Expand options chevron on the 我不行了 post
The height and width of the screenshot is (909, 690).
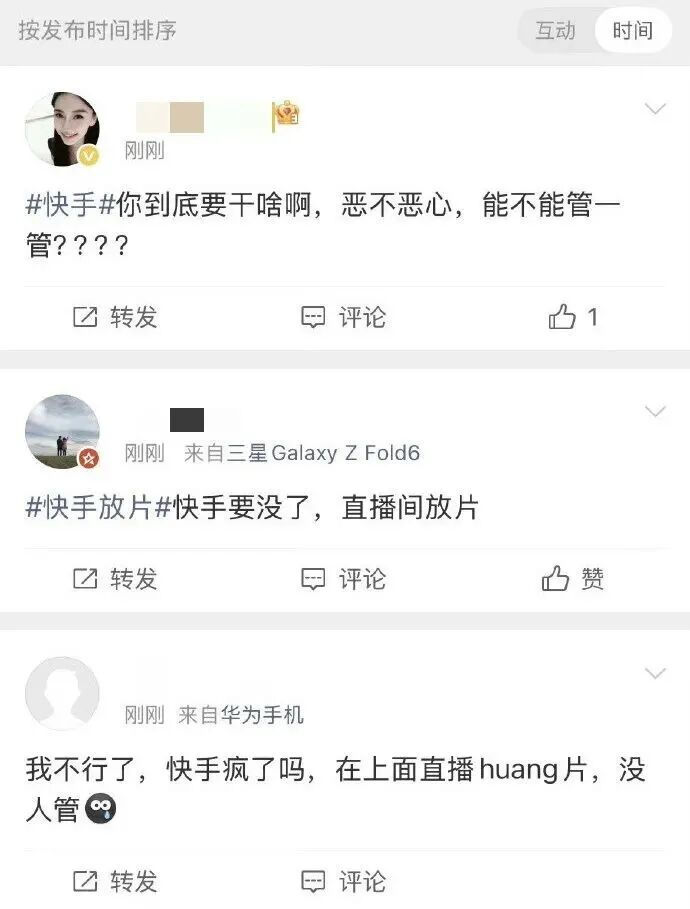coord(655,673)
